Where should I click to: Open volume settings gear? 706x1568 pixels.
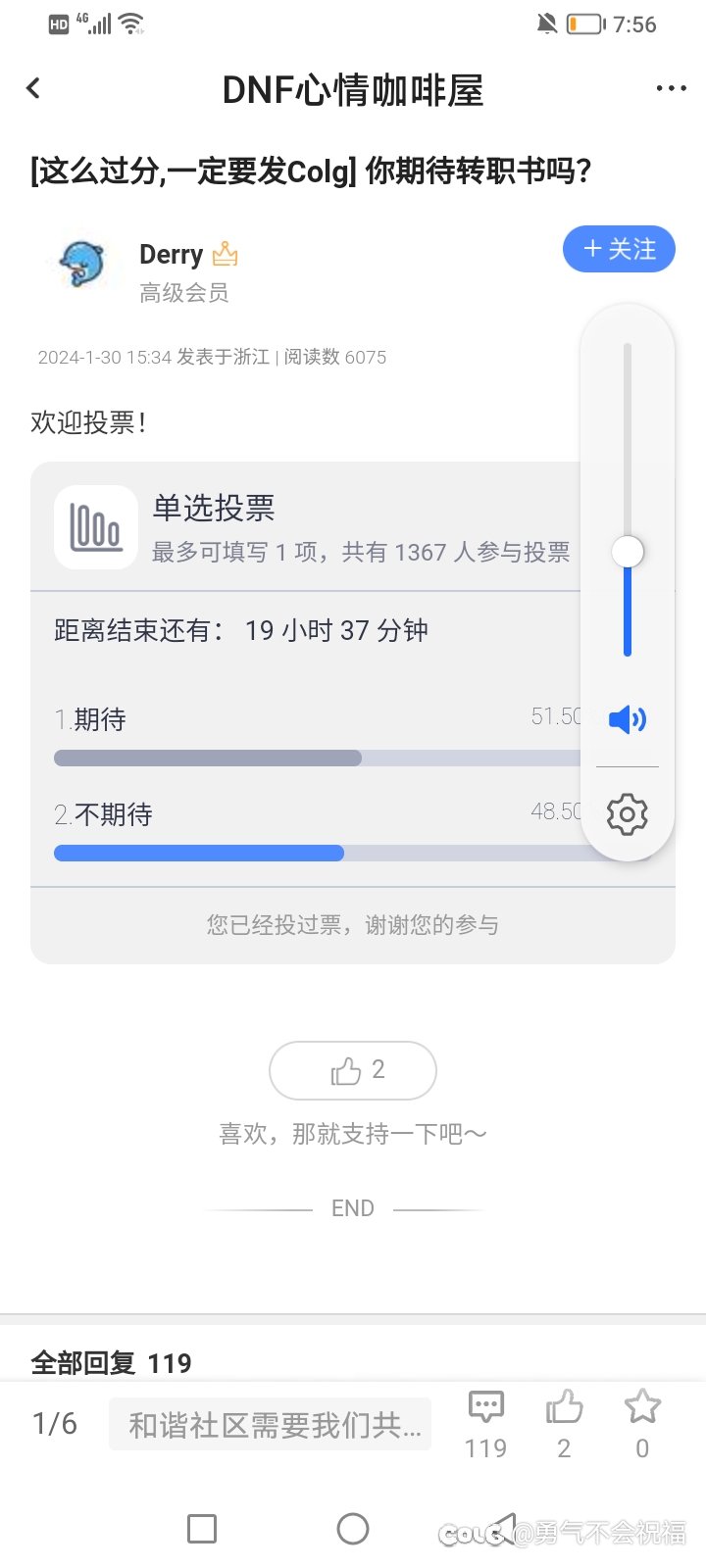coord(628,814)
